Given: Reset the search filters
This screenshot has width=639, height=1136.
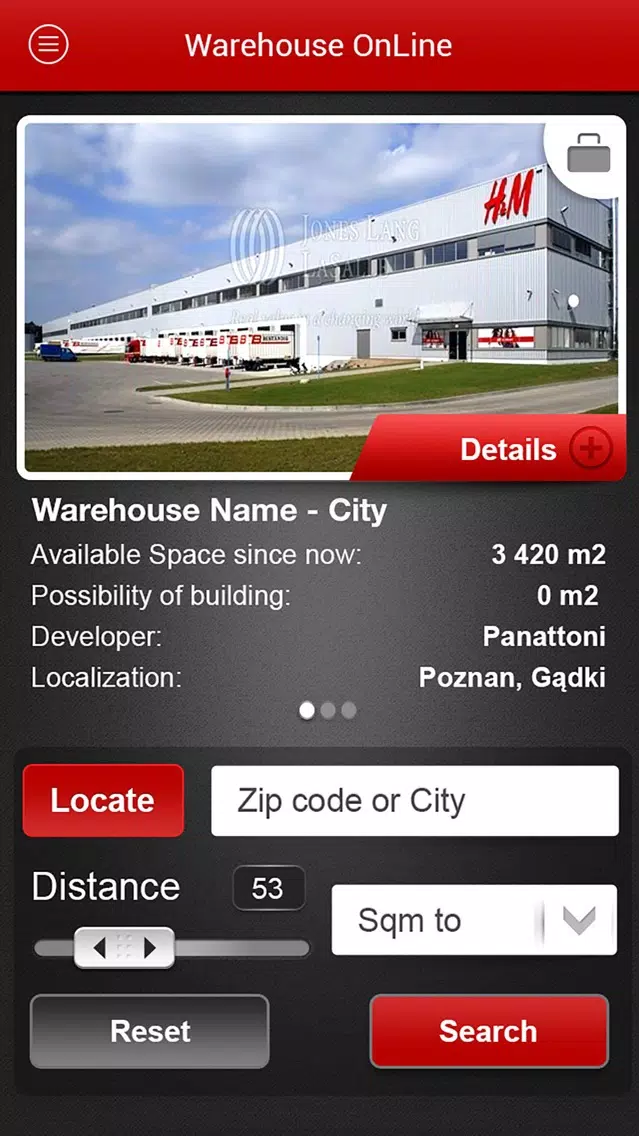Looking at the screenshot, I should click(149, 1031).
